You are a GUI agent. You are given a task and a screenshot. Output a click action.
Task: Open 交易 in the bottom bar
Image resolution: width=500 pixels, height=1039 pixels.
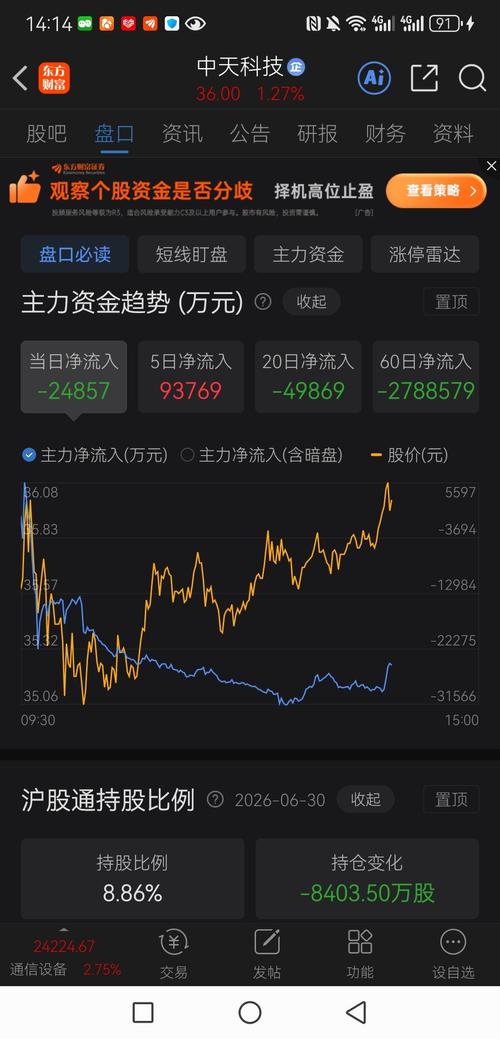[x=174, y=954]
